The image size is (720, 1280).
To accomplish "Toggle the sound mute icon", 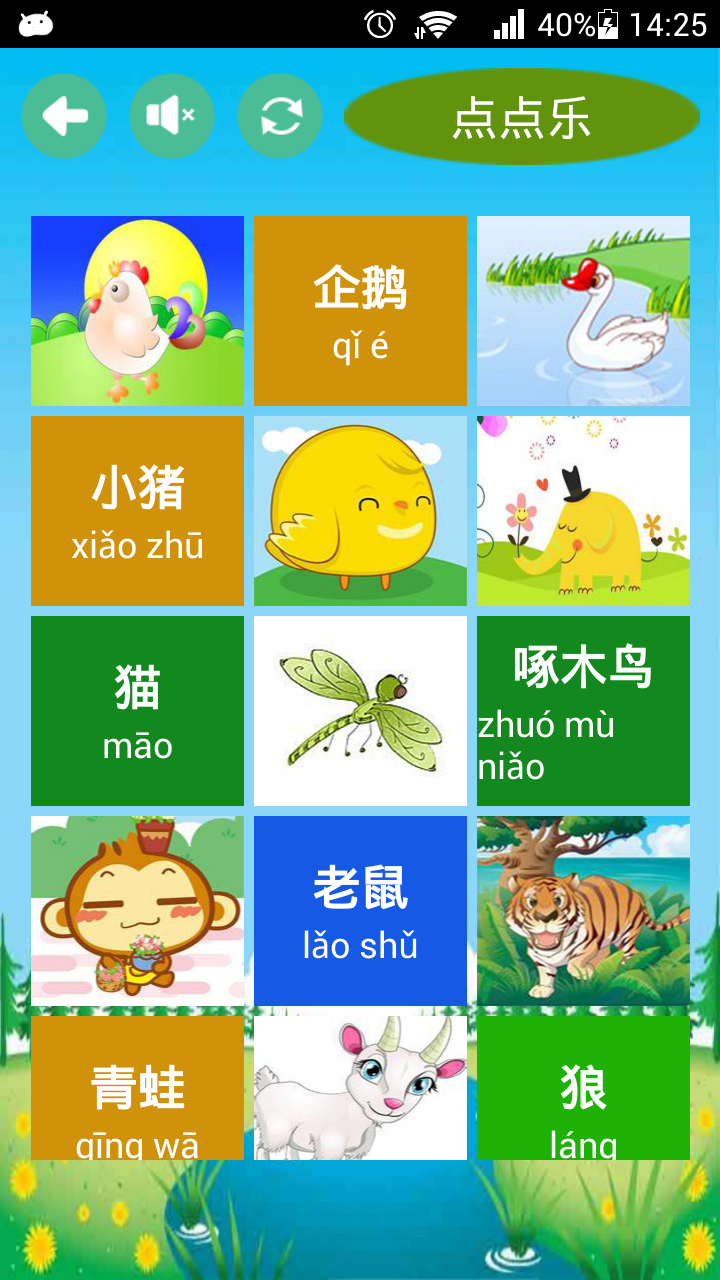I will (x=171, y=116).
